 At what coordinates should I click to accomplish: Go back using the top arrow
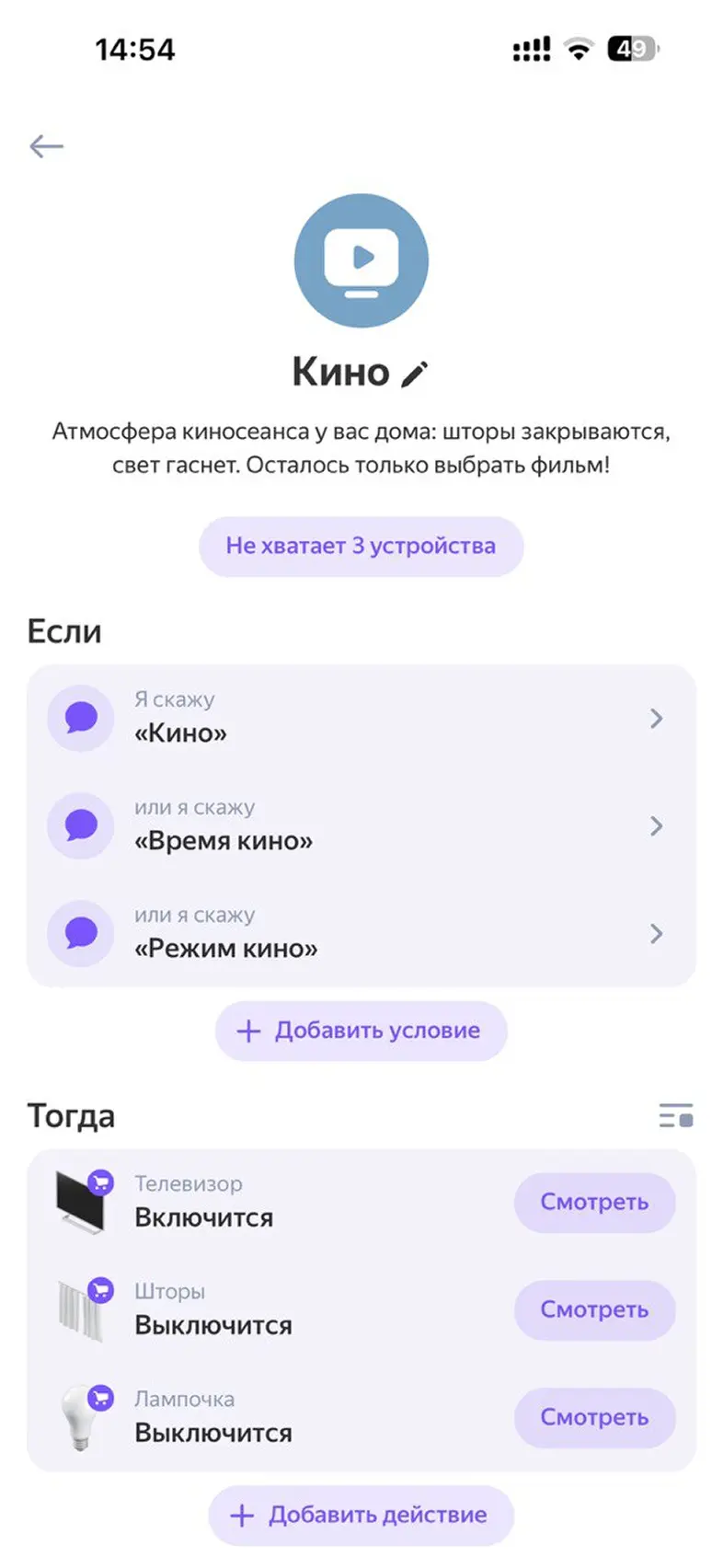46,146
